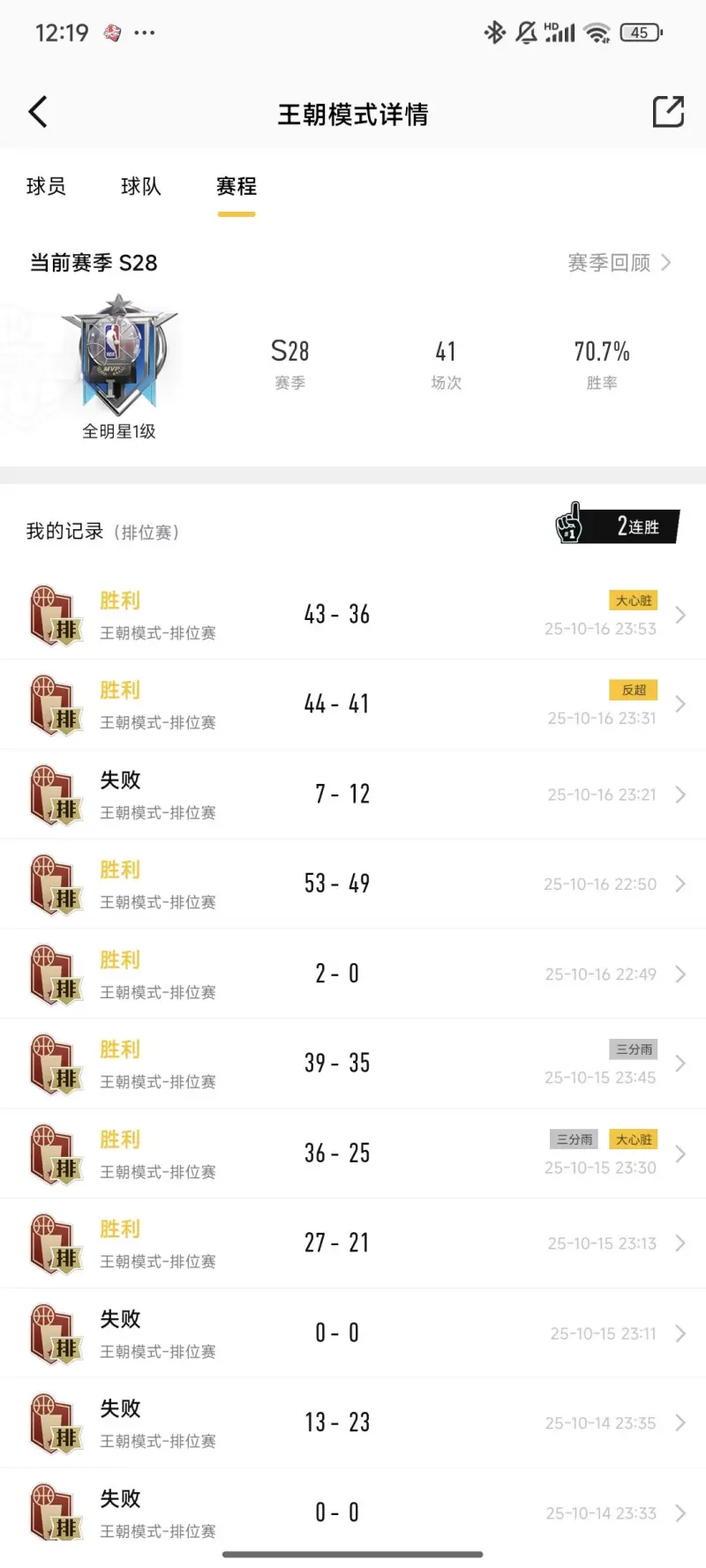706x1568 pixels.
Task: Open the 36 - 25 win match
Action: 353,1154
